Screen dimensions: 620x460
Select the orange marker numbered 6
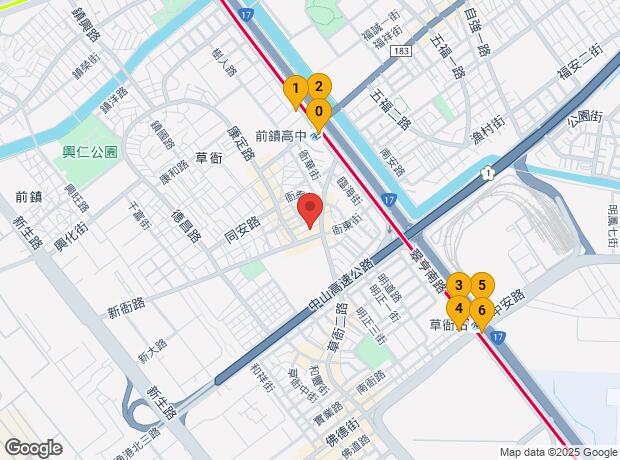(x=482, y=312)
